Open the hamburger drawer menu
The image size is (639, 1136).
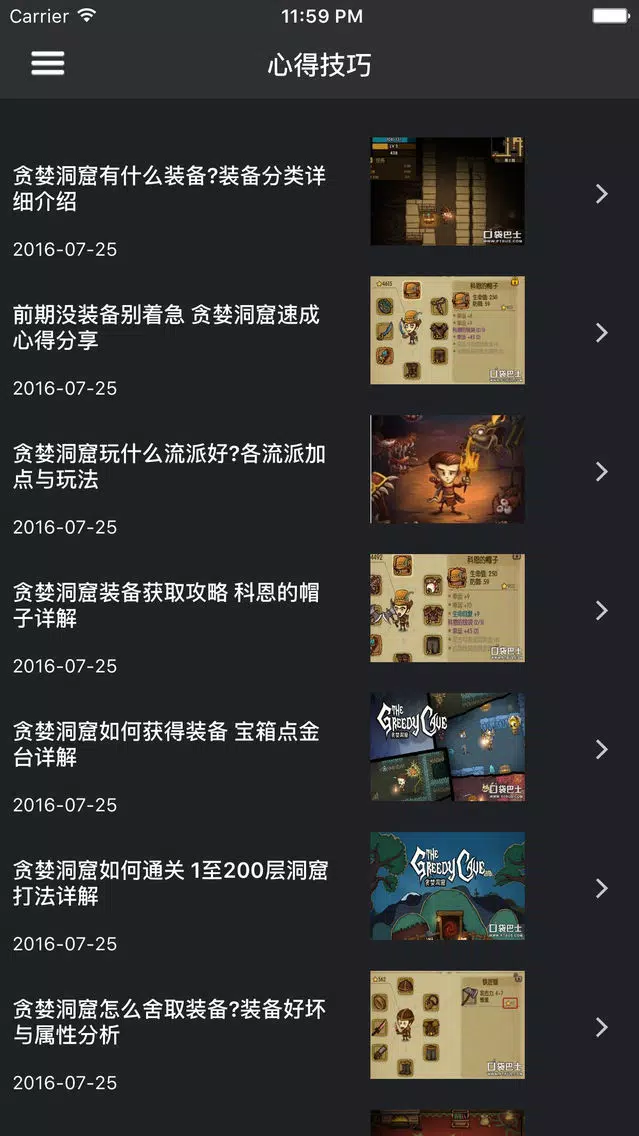coord(48,64)
